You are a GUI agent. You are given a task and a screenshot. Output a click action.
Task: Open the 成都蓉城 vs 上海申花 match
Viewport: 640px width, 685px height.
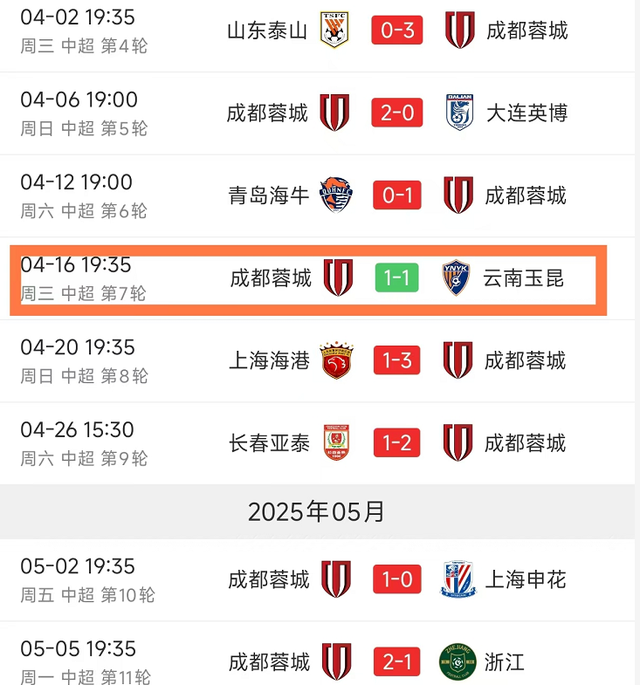[x=396, y=580]
